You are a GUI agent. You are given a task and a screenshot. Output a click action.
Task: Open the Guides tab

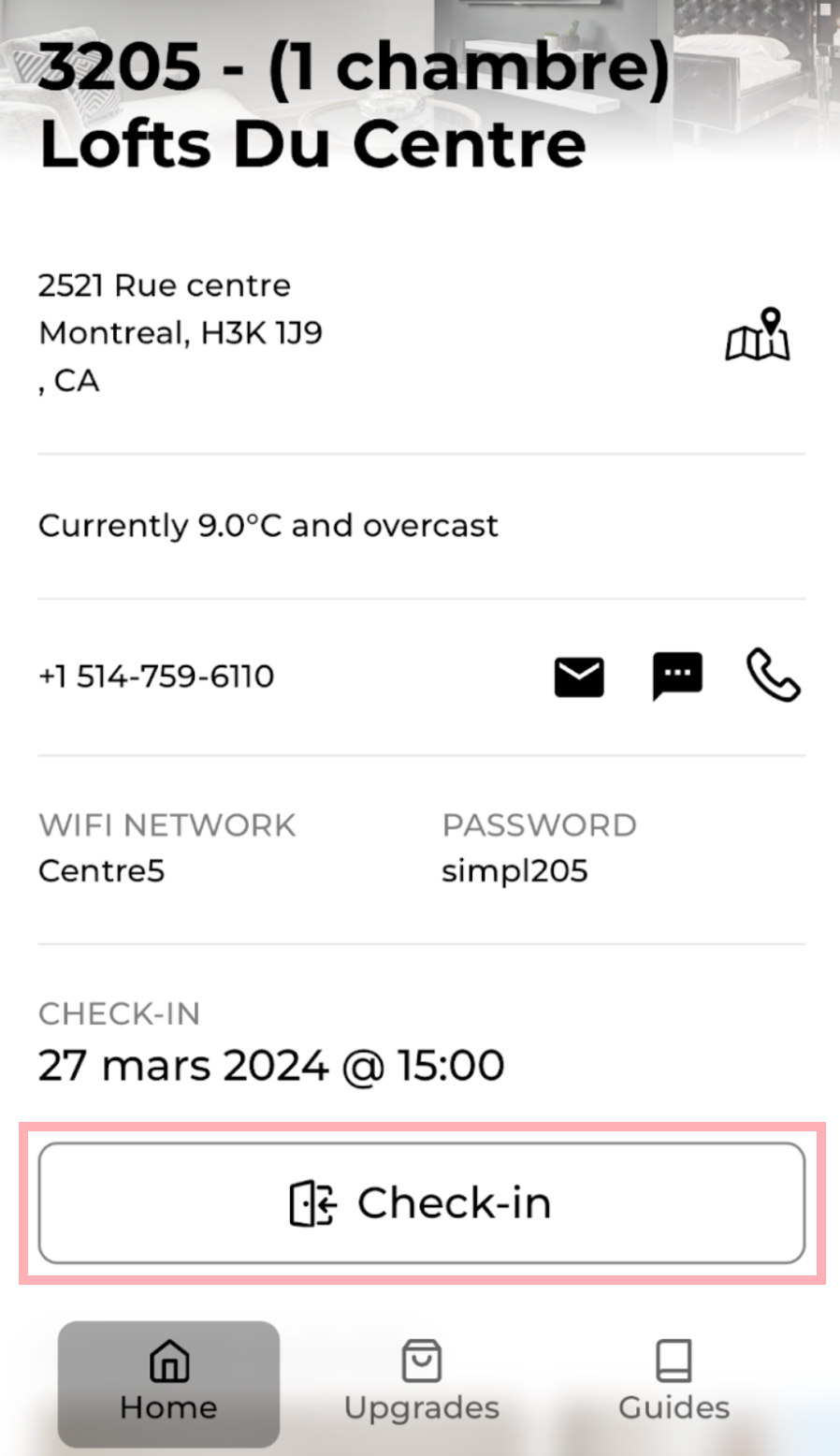tap(673, 1383)
